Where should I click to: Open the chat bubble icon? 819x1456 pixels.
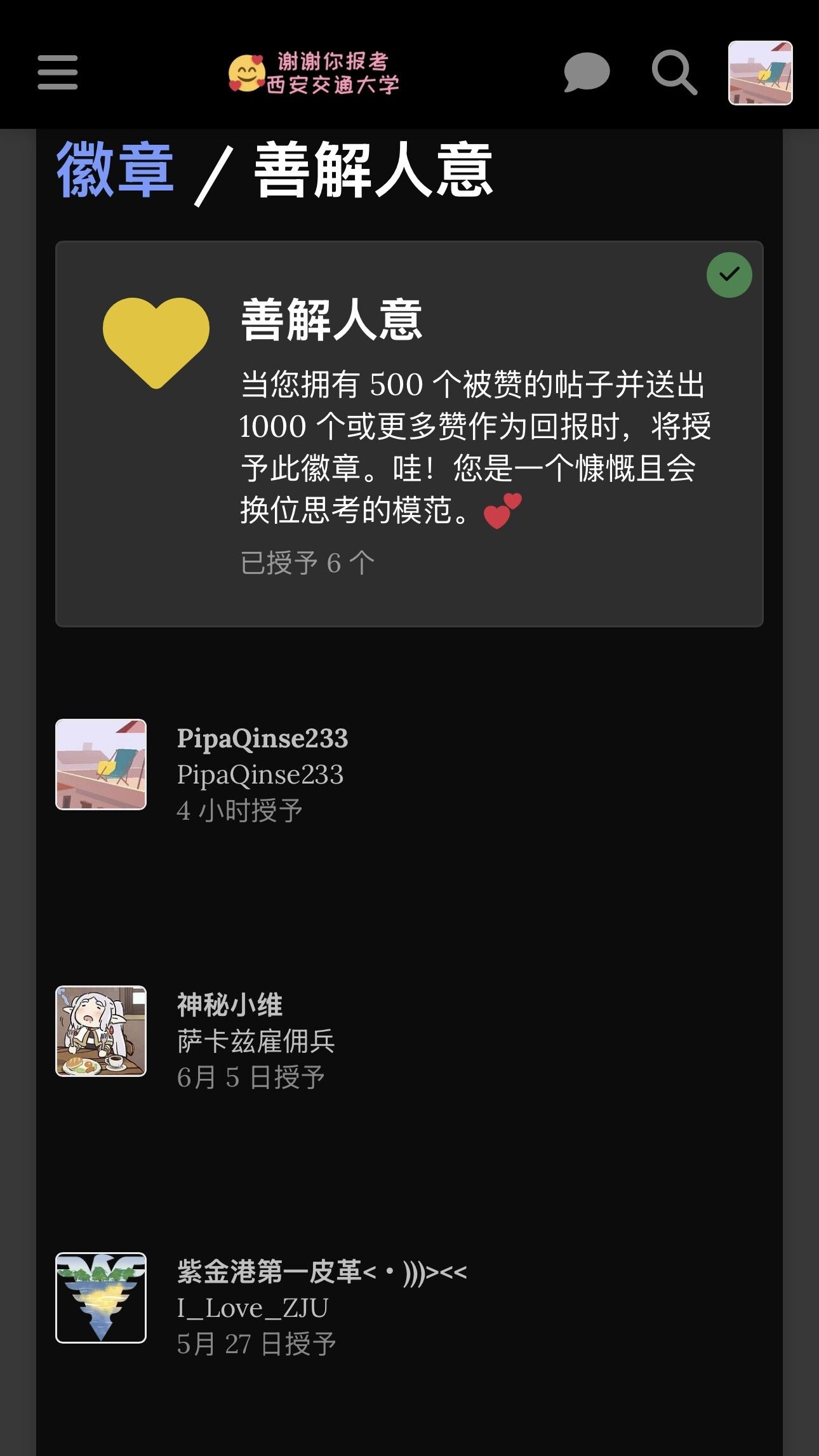tap(587, 72)
